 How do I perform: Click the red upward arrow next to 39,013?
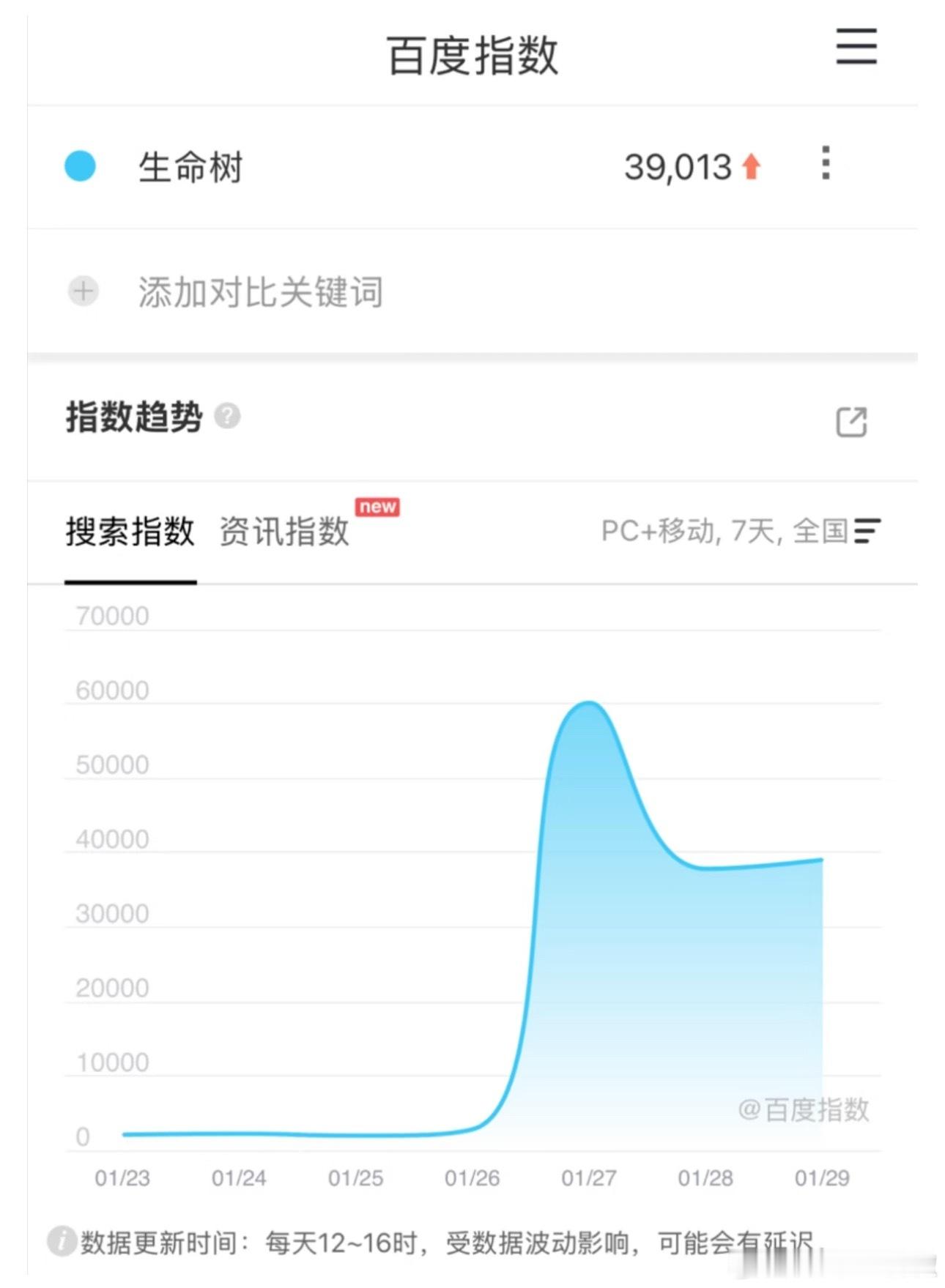[749, 167]
